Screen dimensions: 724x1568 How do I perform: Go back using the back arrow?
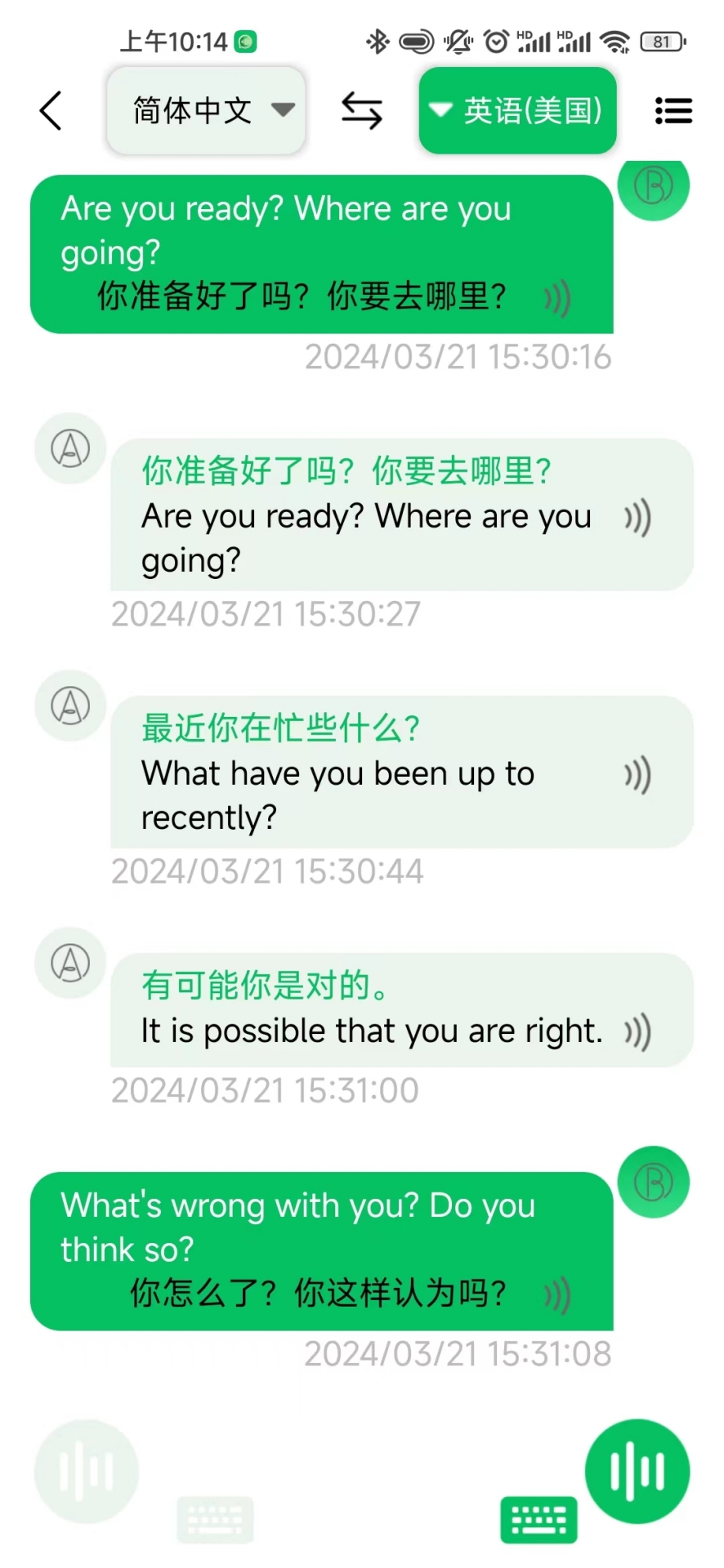tap(50, 110)
